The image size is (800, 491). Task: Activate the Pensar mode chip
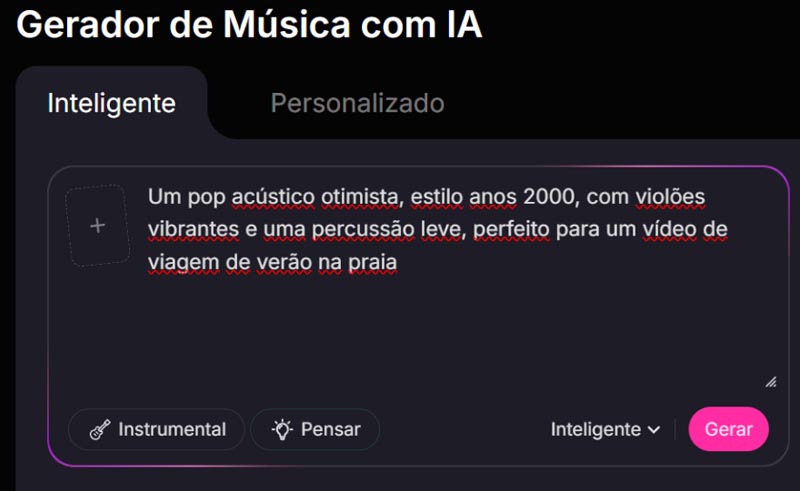[315, 429]
